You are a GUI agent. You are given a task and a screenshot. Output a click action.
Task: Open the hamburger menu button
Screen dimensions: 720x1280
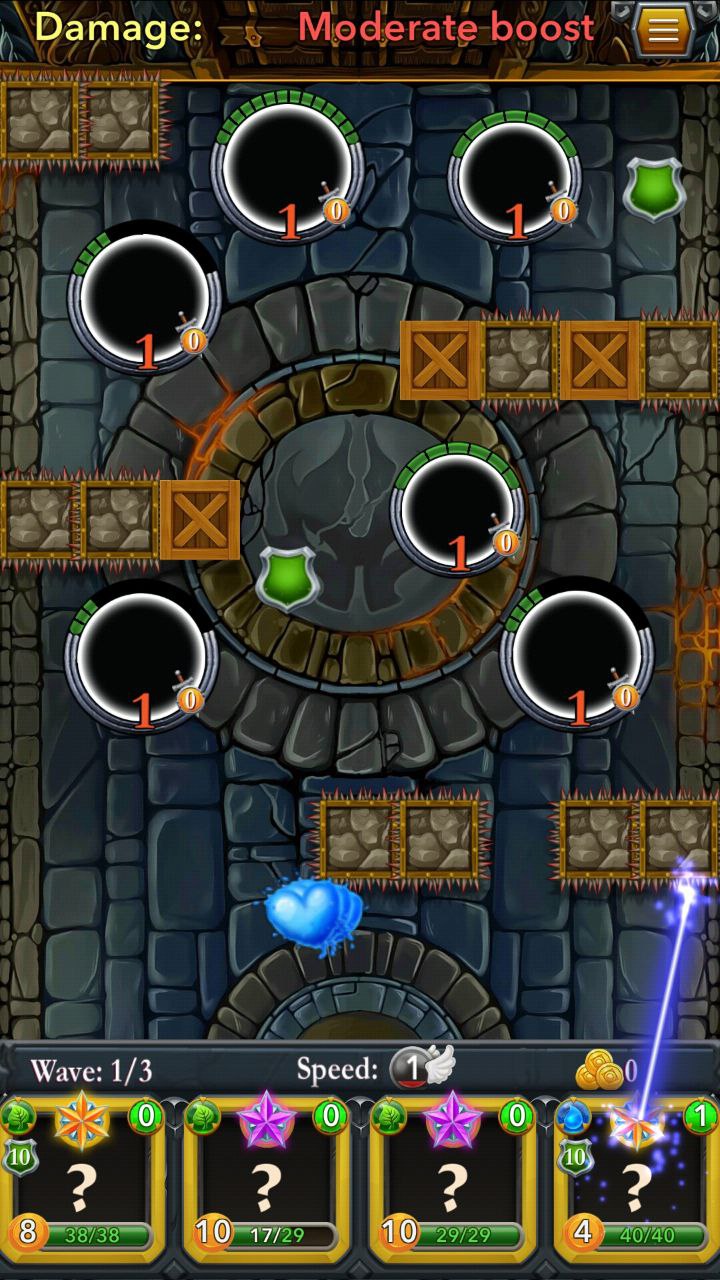(662, 31)
